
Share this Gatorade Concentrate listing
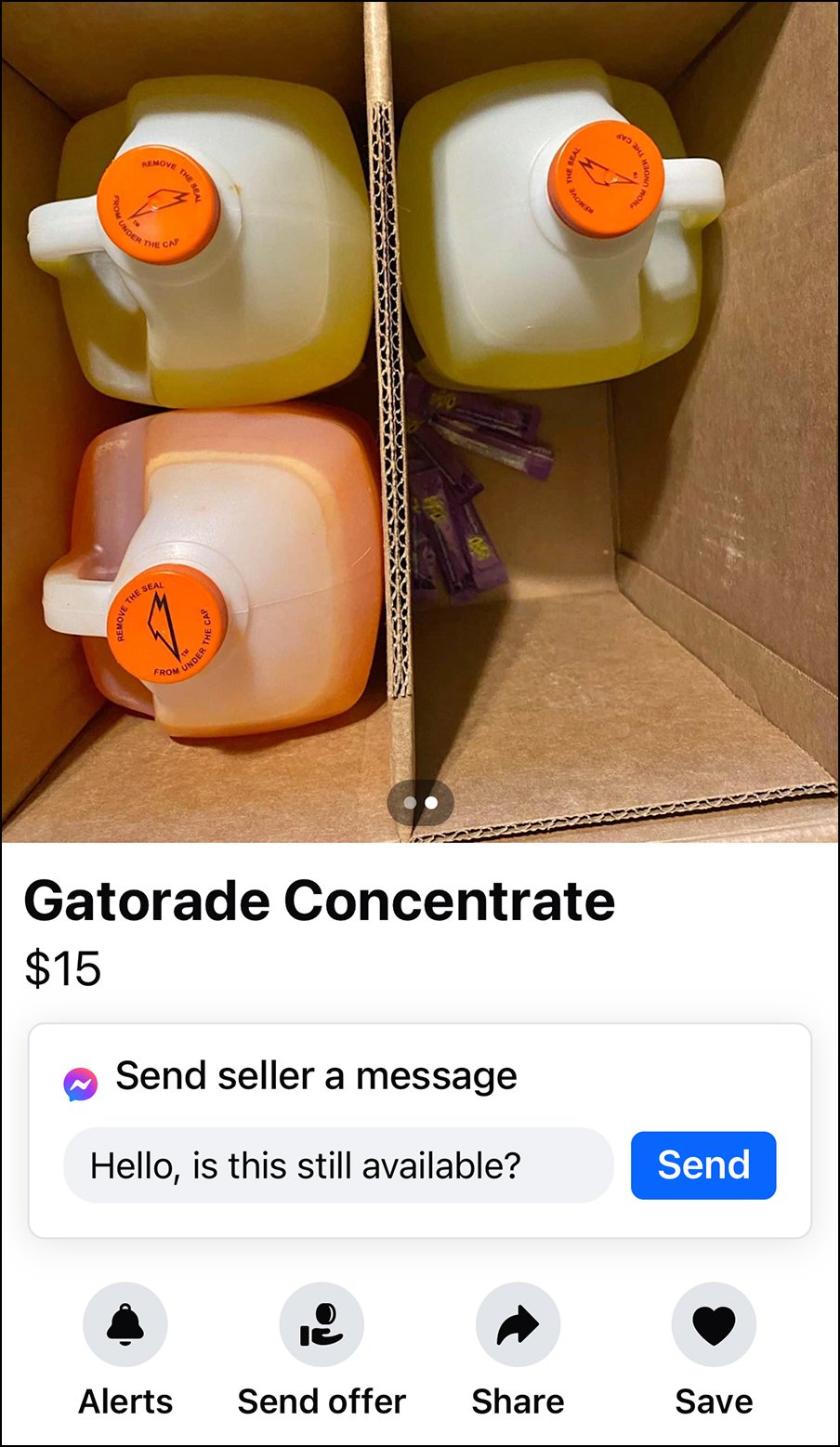(518, 1325)
